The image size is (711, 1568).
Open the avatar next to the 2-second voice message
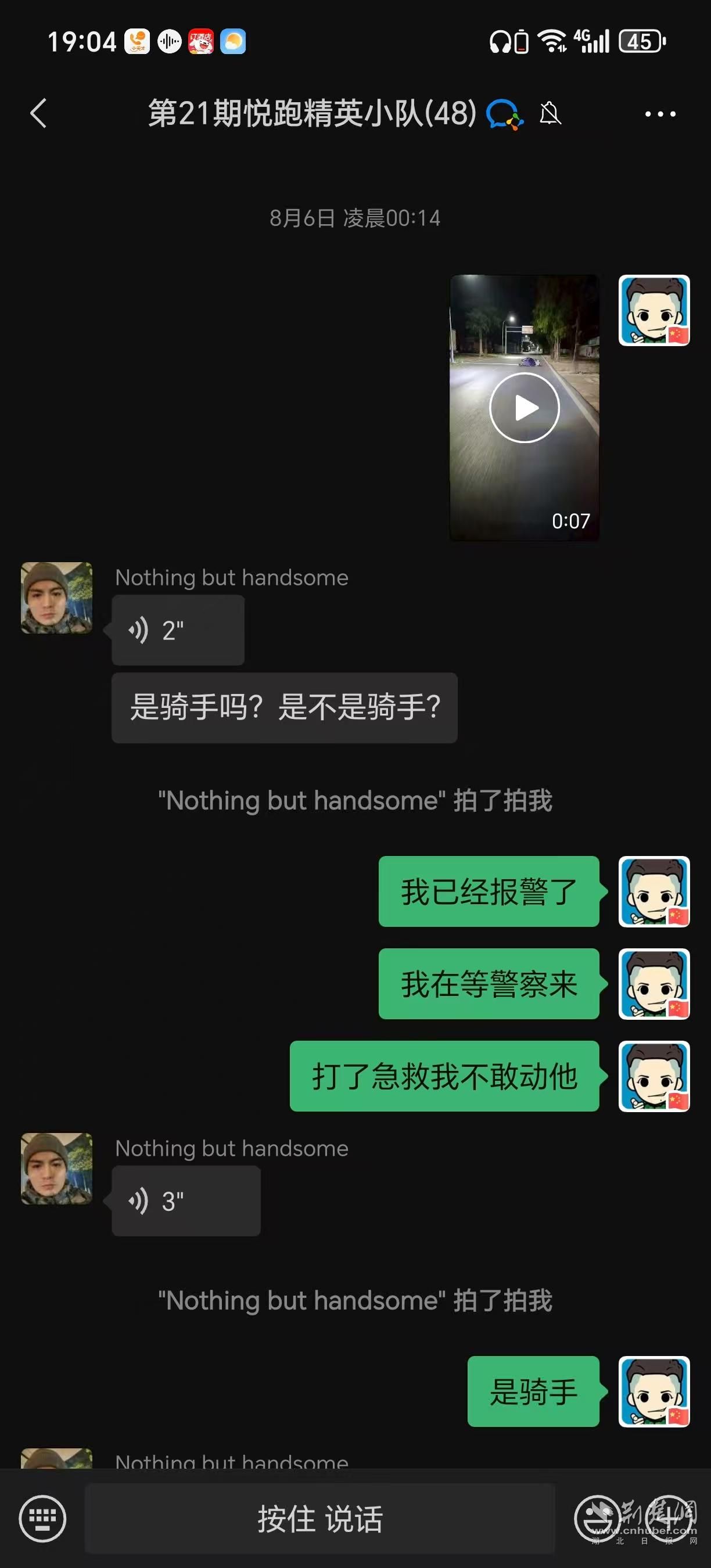point(56,598)
